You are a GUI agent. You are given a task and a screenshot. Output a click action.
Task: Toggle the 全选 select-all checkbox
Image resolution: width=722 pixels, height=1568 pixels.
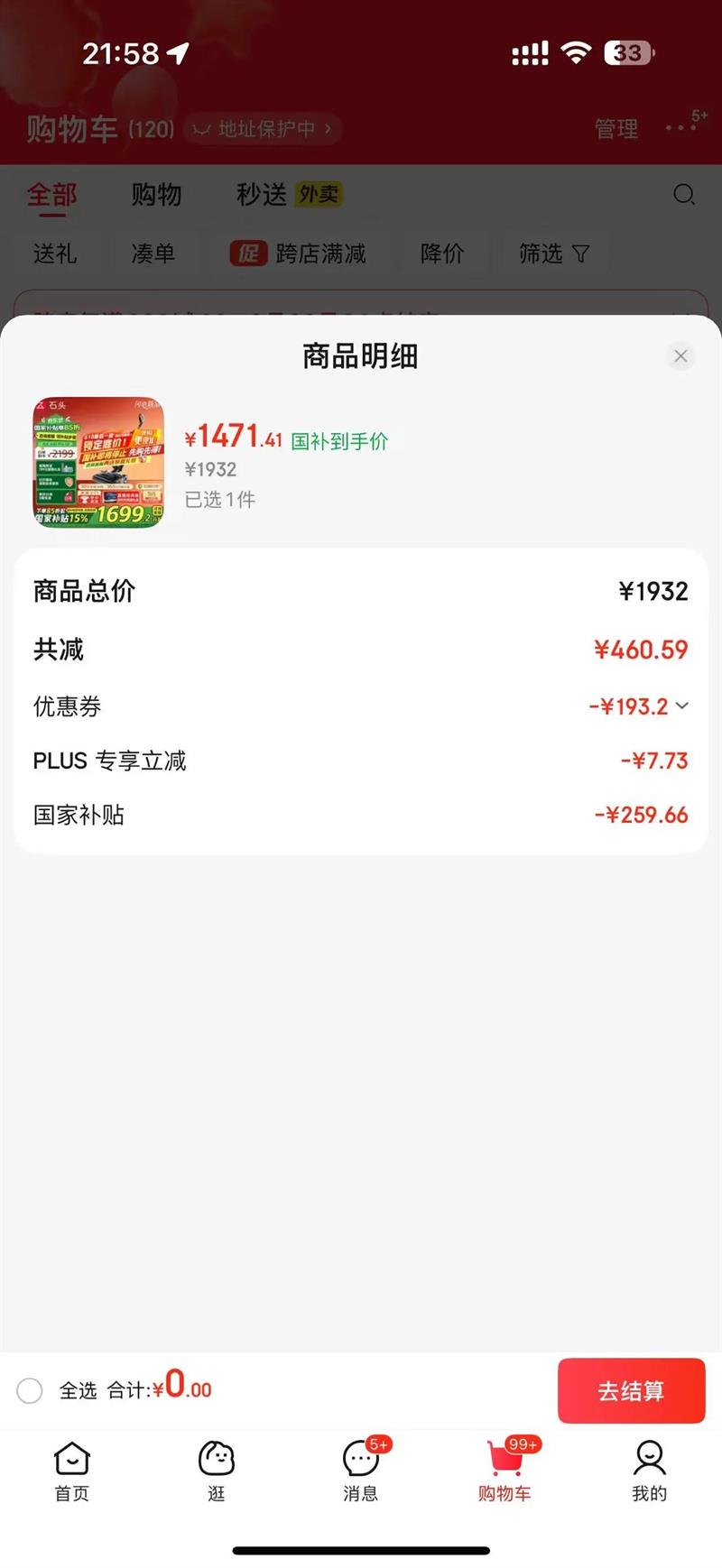point(30,1390)
